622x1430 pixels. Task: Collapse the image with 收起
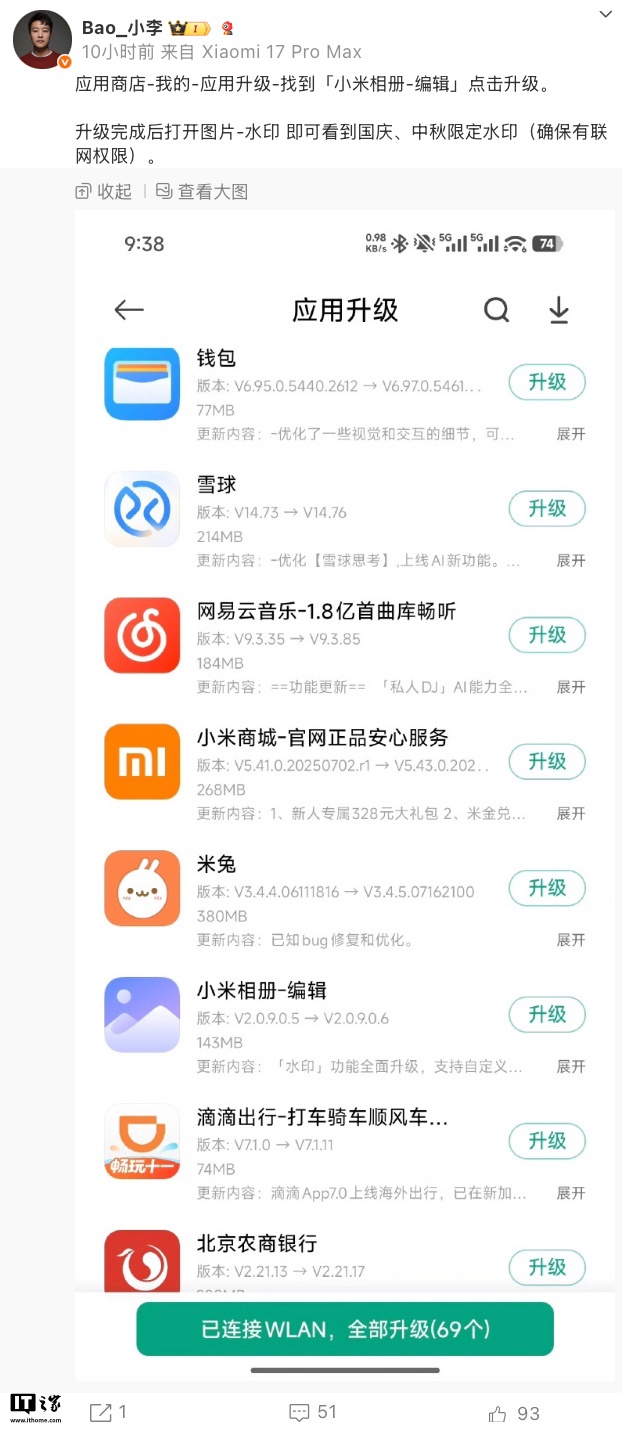104,191
